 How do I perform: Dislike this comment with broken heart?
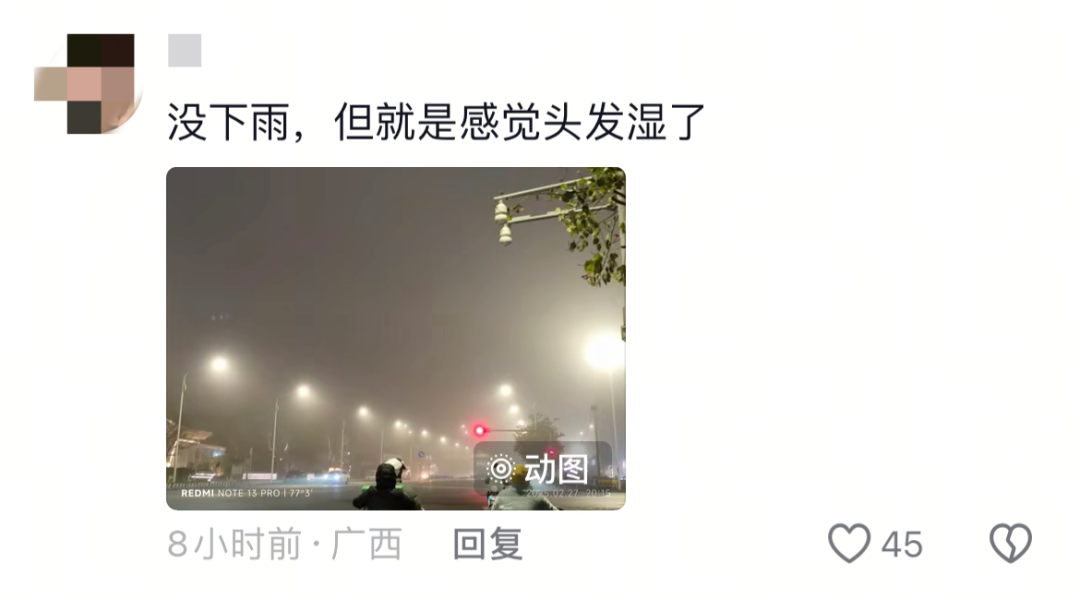pyautogui.click(x=1010, y=544)
